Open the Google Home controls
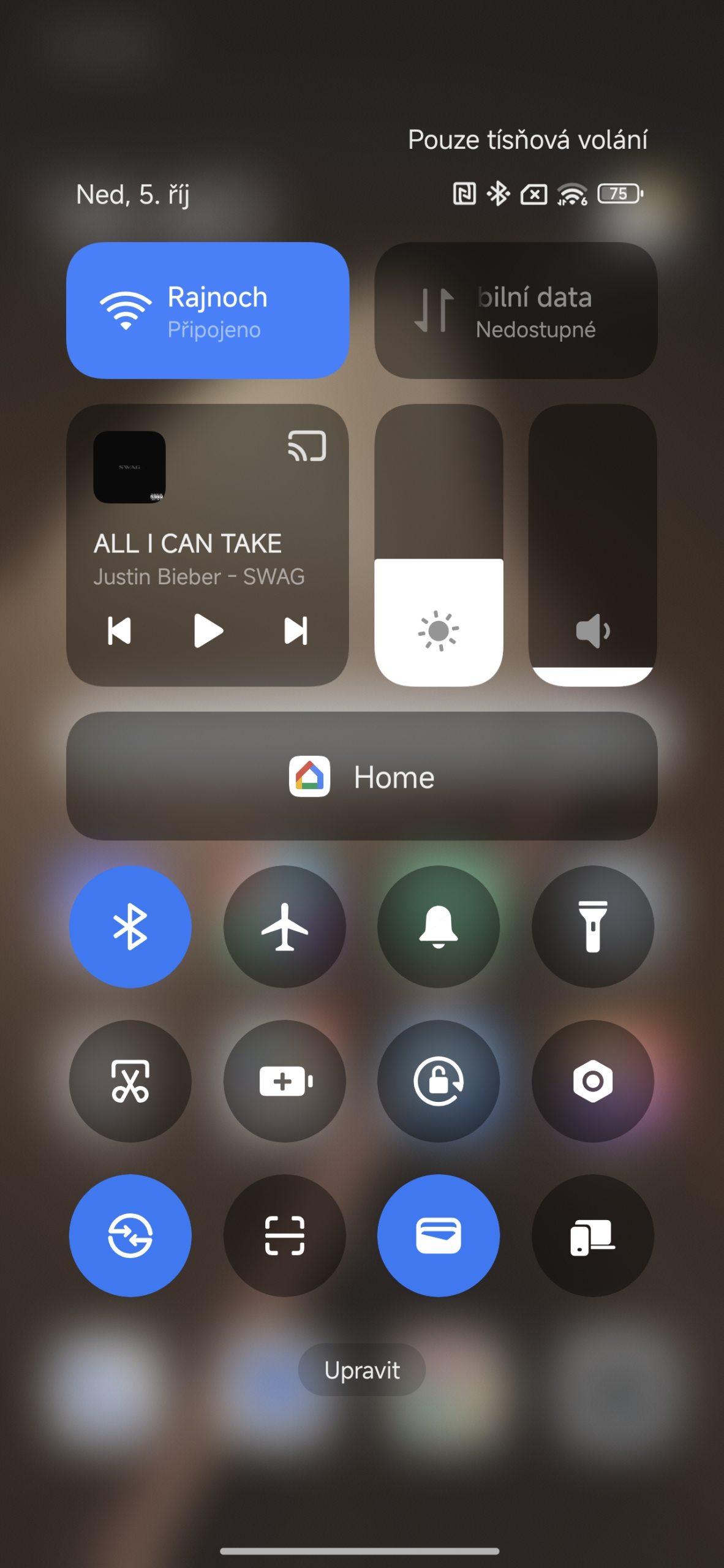 (362, 776)
